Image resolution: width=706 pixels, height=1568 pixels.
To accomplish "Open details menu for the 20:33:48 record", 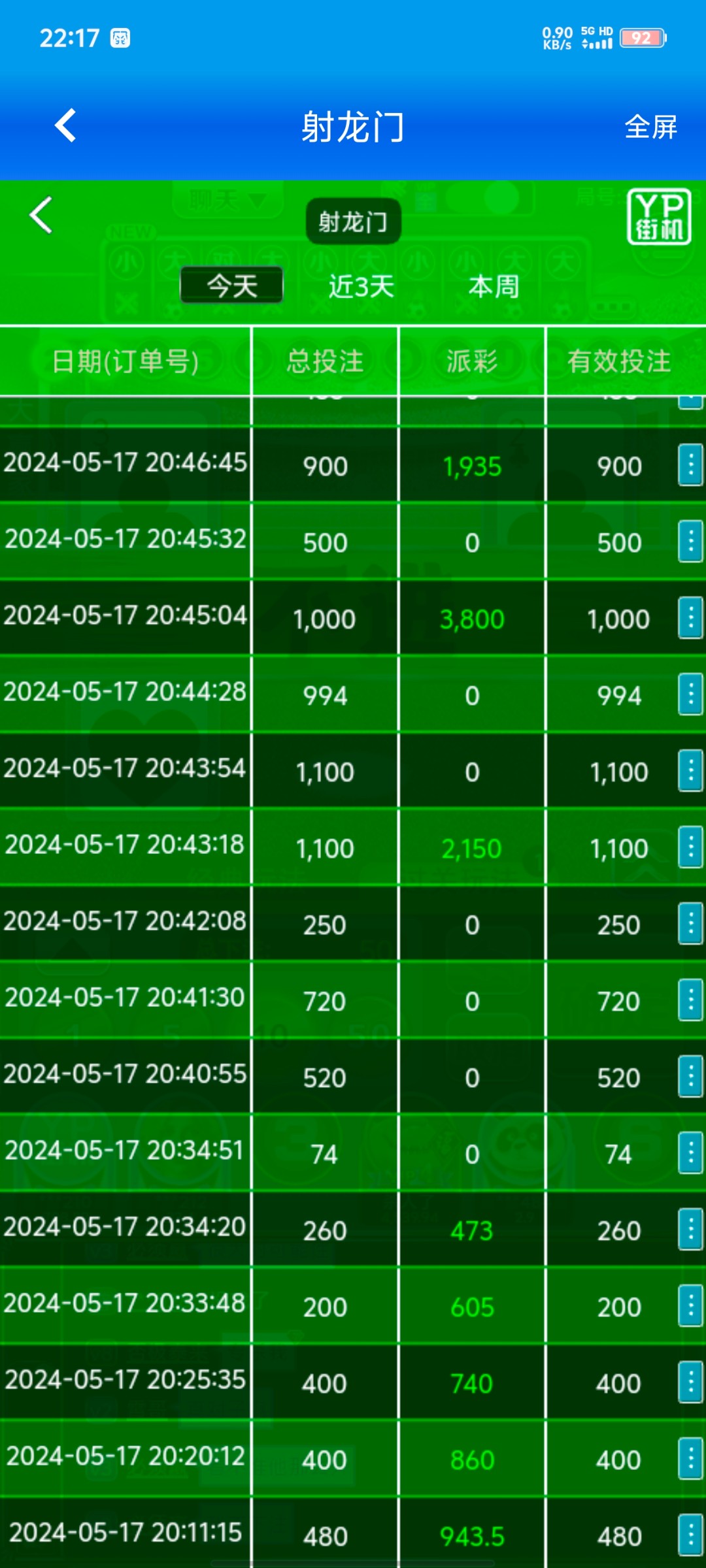I will pos(690,1305).
